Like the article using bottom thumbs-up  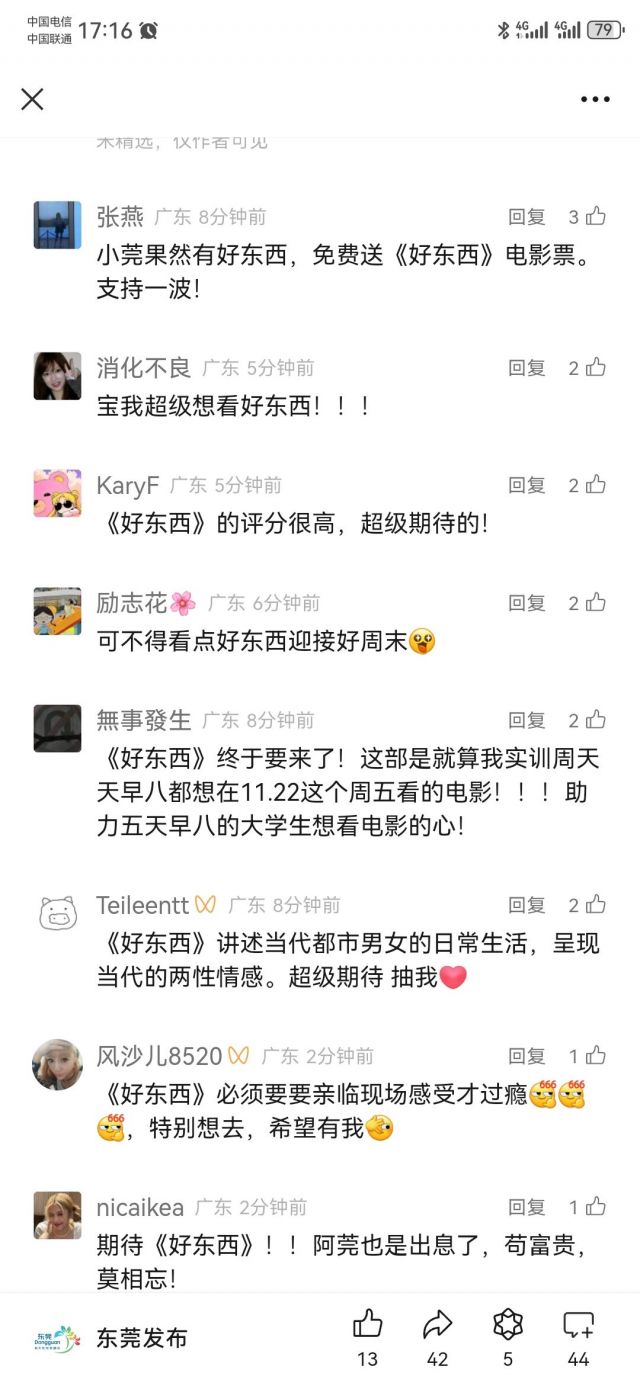[x=368, y=1325]
